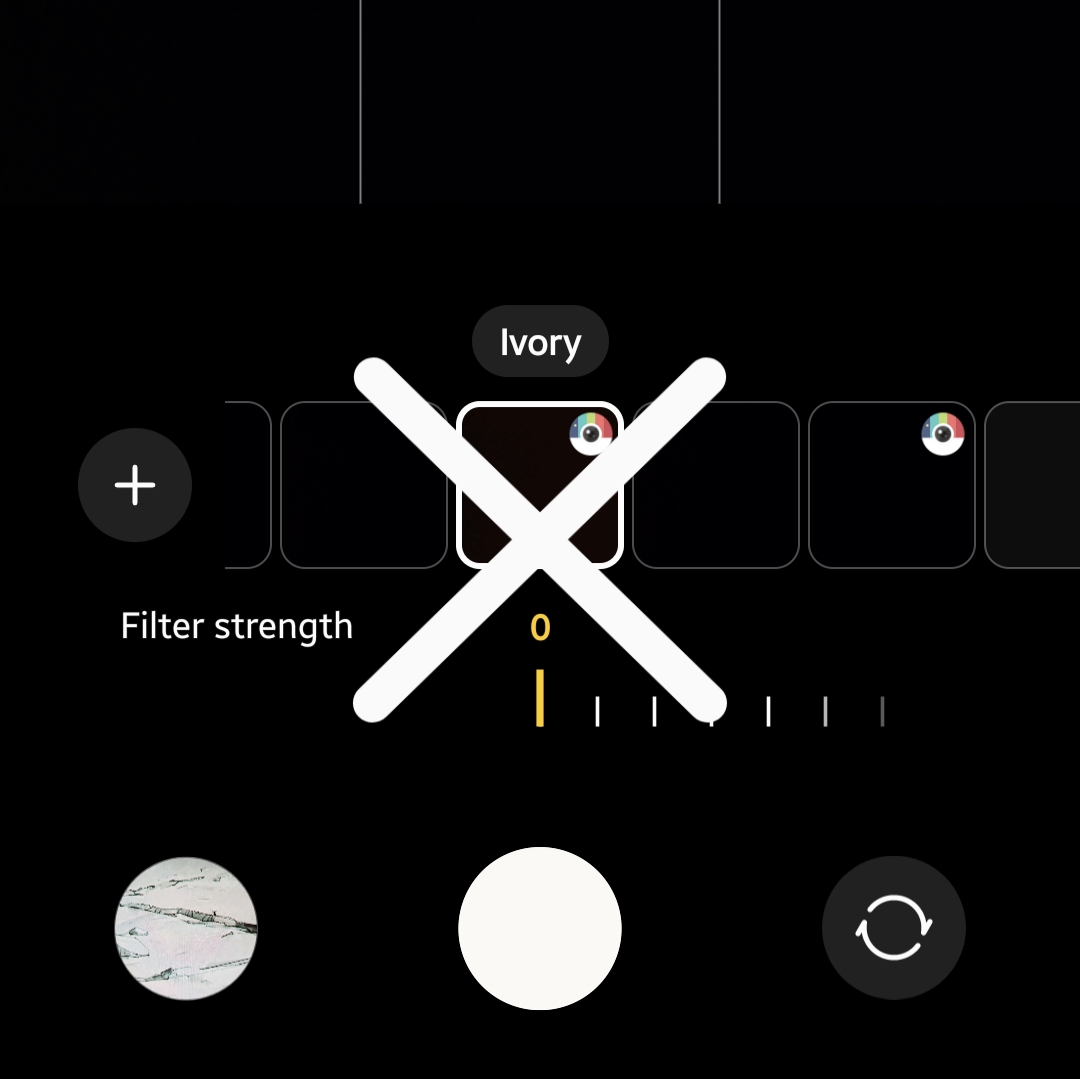Take a photo with the shutter button

(x=540, y=928)
